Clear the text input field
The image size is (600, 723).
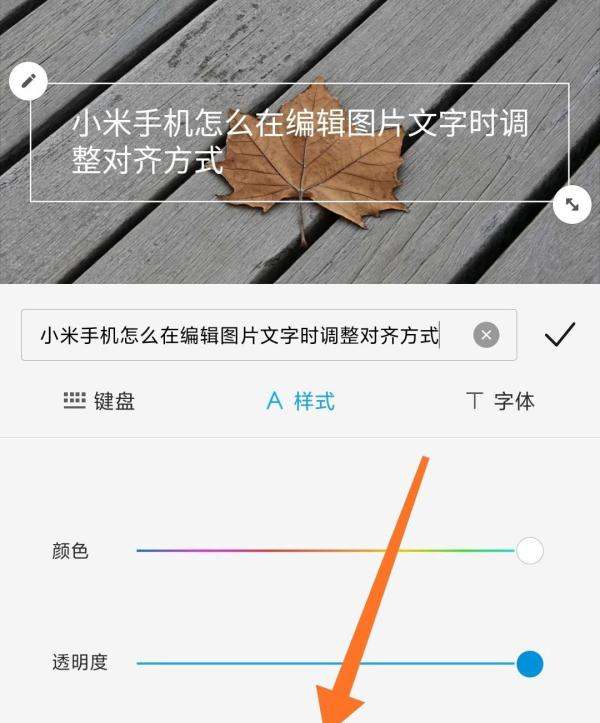pos(486,335)
